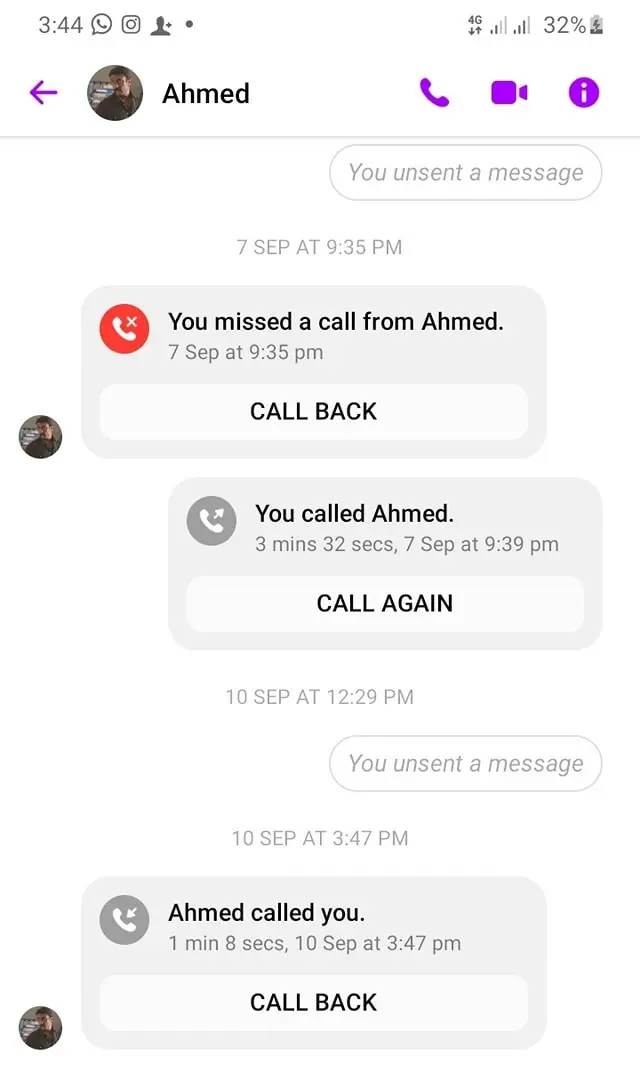Viewport: 640px width, 1078px height.
Task: Open Ahmed's profile picture in header
Action: pos(115,93)
